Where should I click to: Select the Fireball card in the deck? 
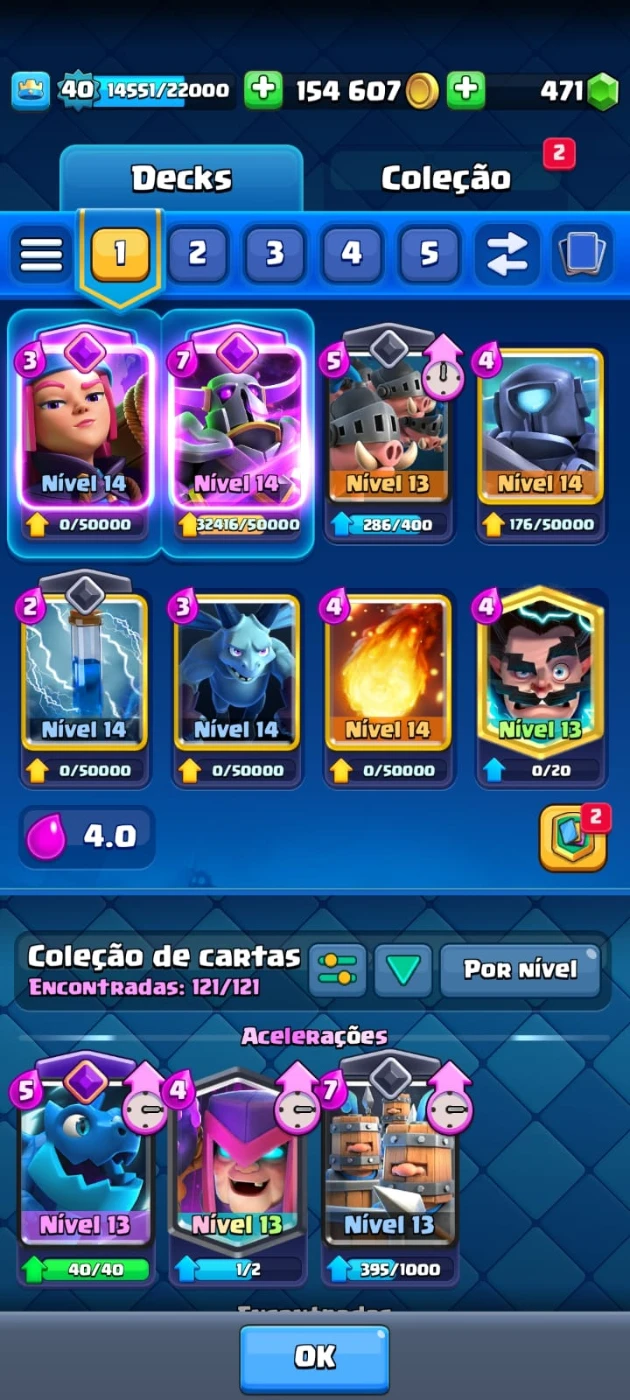(389, 680)
